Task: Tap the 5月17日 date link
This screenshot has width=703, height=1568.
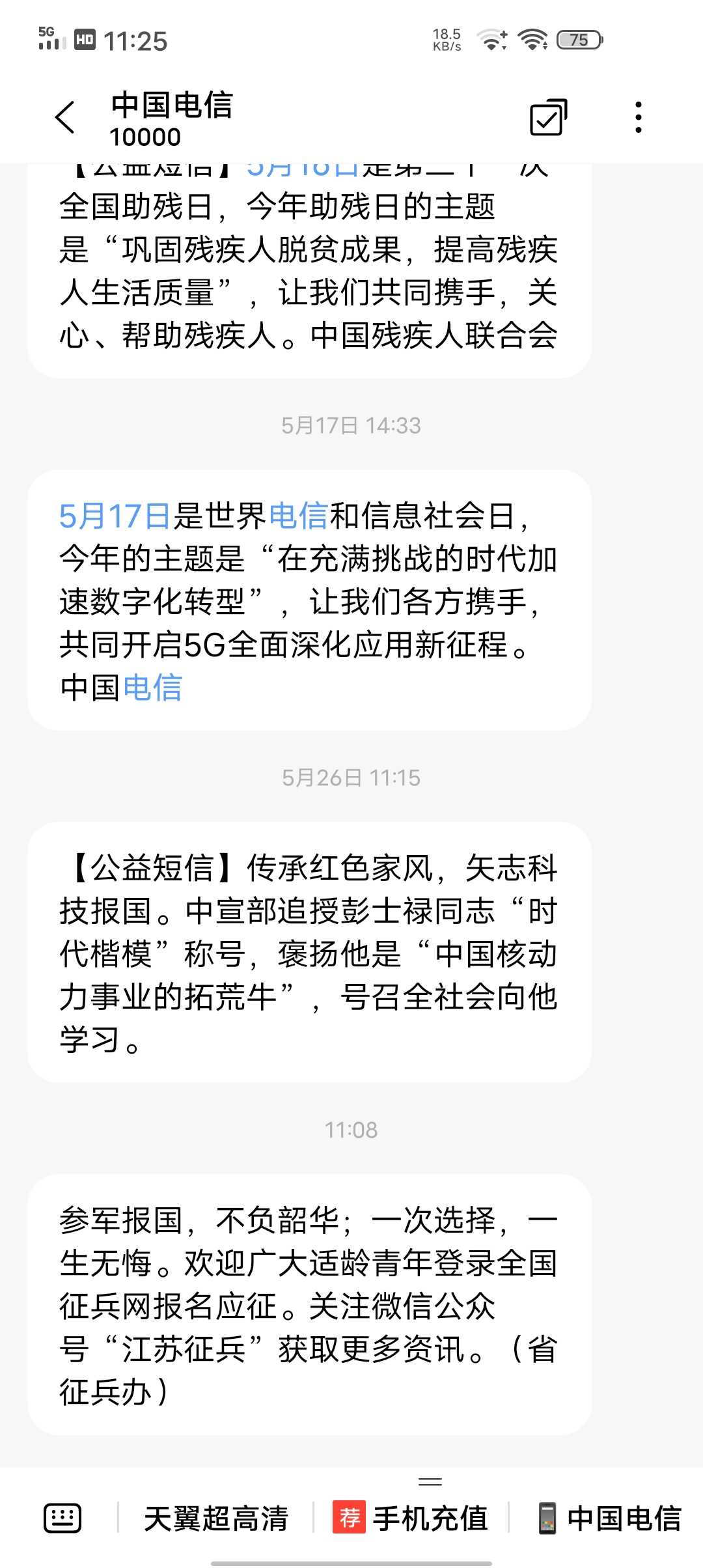Action: pyautogui.click(x=115, y=516)
